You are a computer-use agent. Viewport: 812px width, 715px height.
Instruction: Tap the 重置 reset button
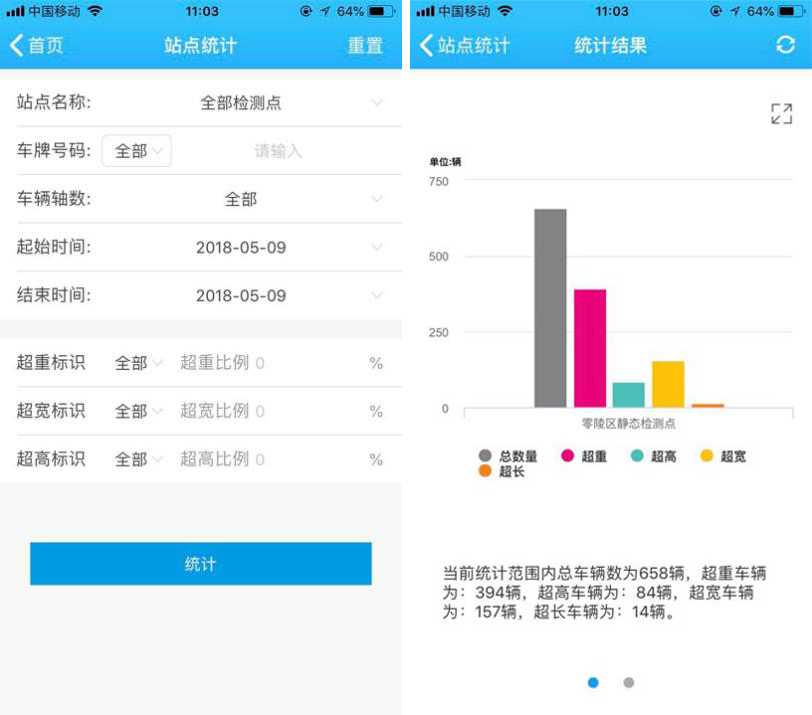(x=365, y=46)
